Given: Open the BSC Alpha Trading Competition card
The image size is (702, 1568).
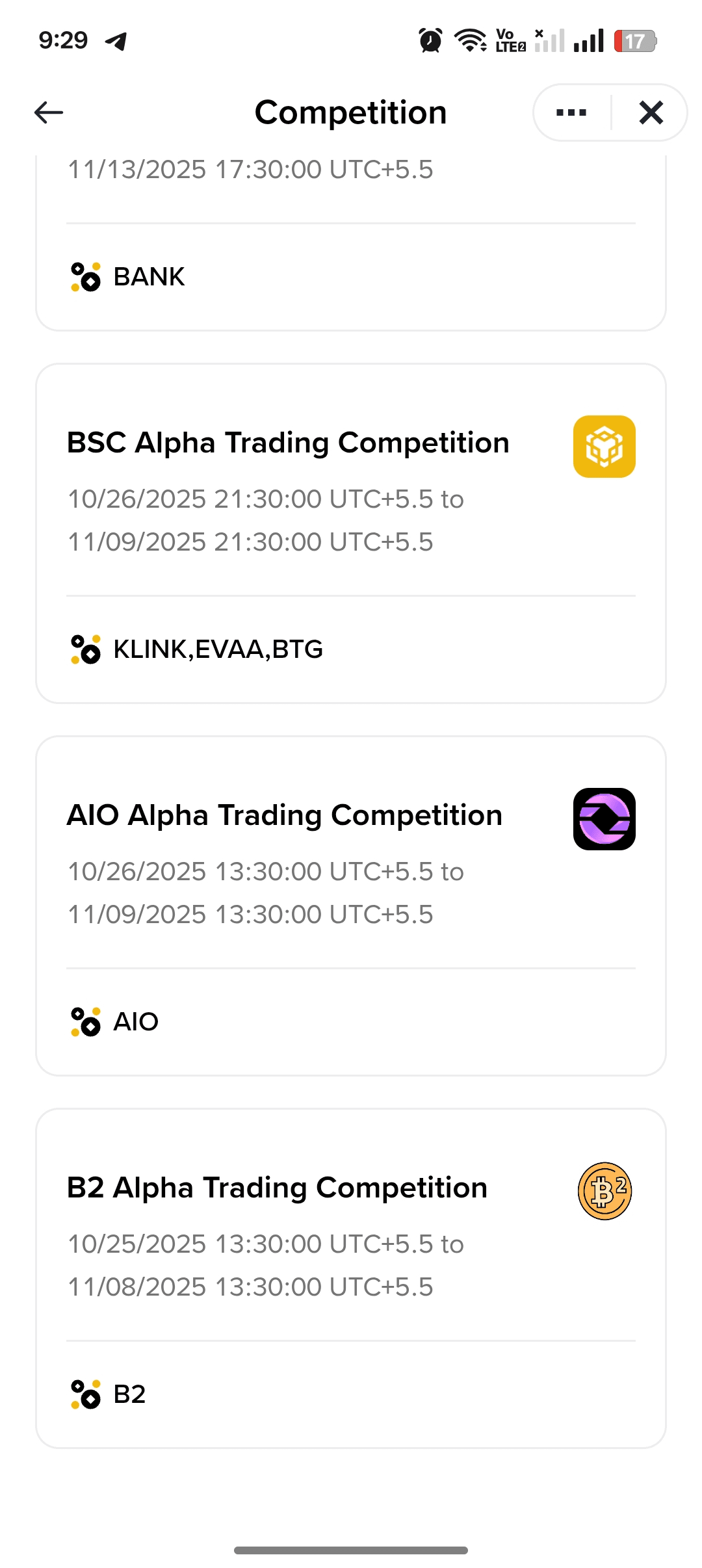Looking at the screenshot, I should 351,533.
